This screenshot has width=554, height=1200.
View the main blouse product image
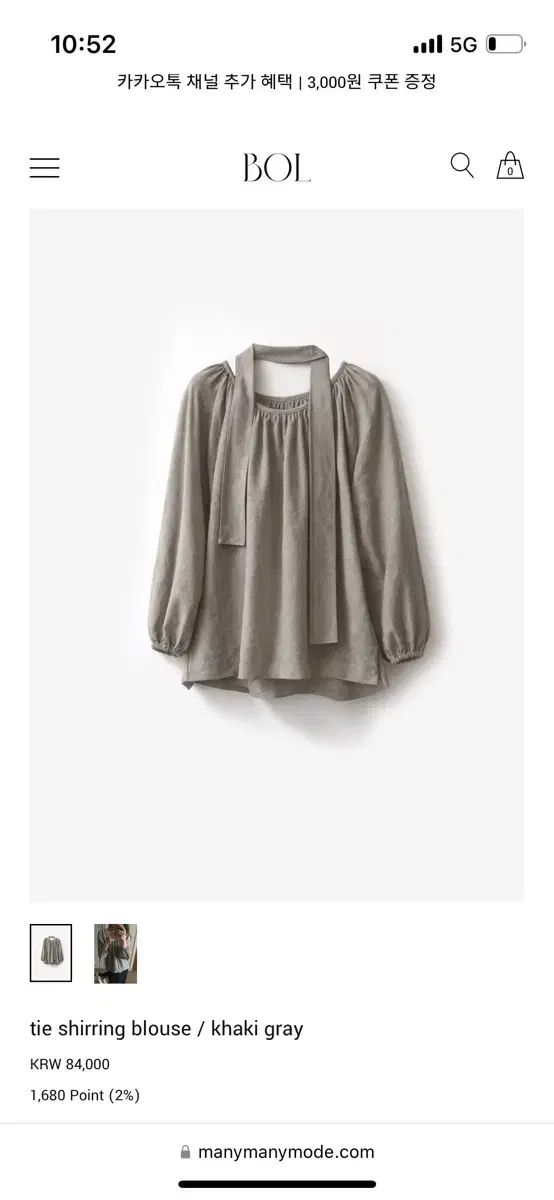point(277,556)
